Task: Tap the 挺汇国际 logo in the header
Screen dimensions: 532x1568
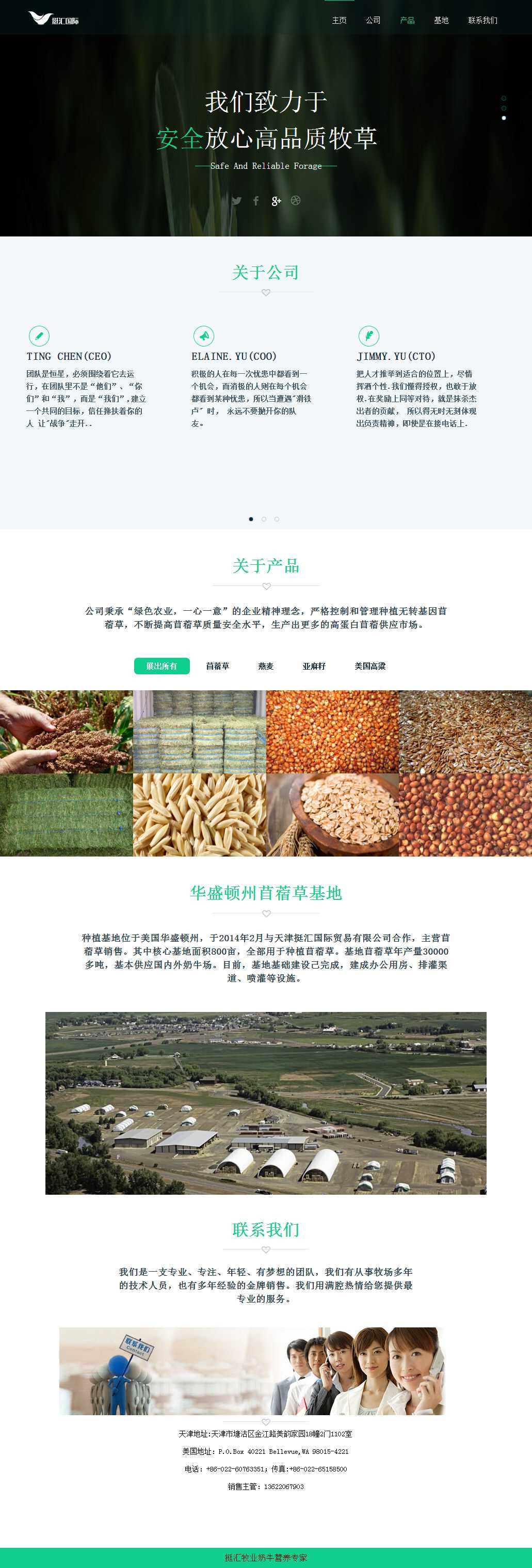Action: (54, 20)
